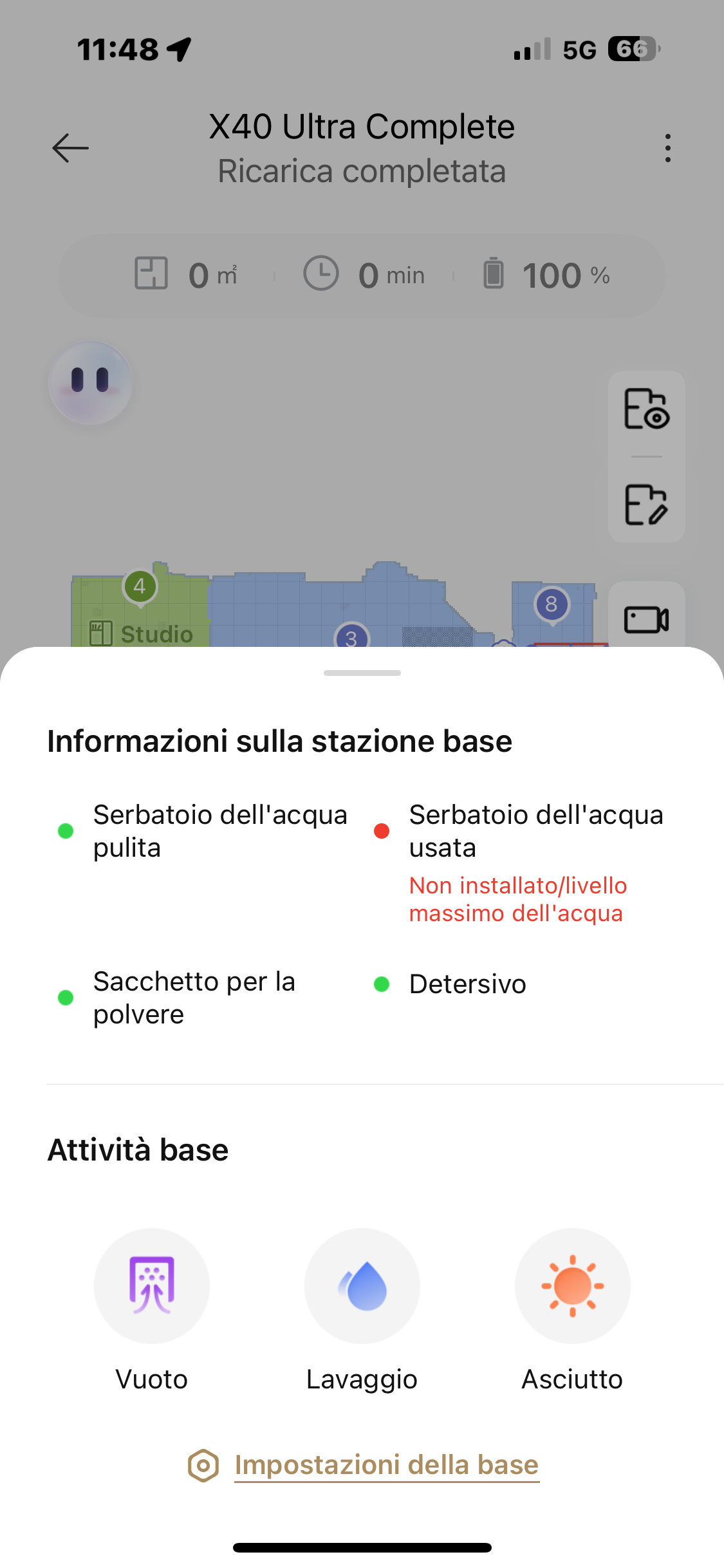Open the three-dot overflow menu
The height and width of the screenshot is (1568, 724).
[x=668, y=148]
